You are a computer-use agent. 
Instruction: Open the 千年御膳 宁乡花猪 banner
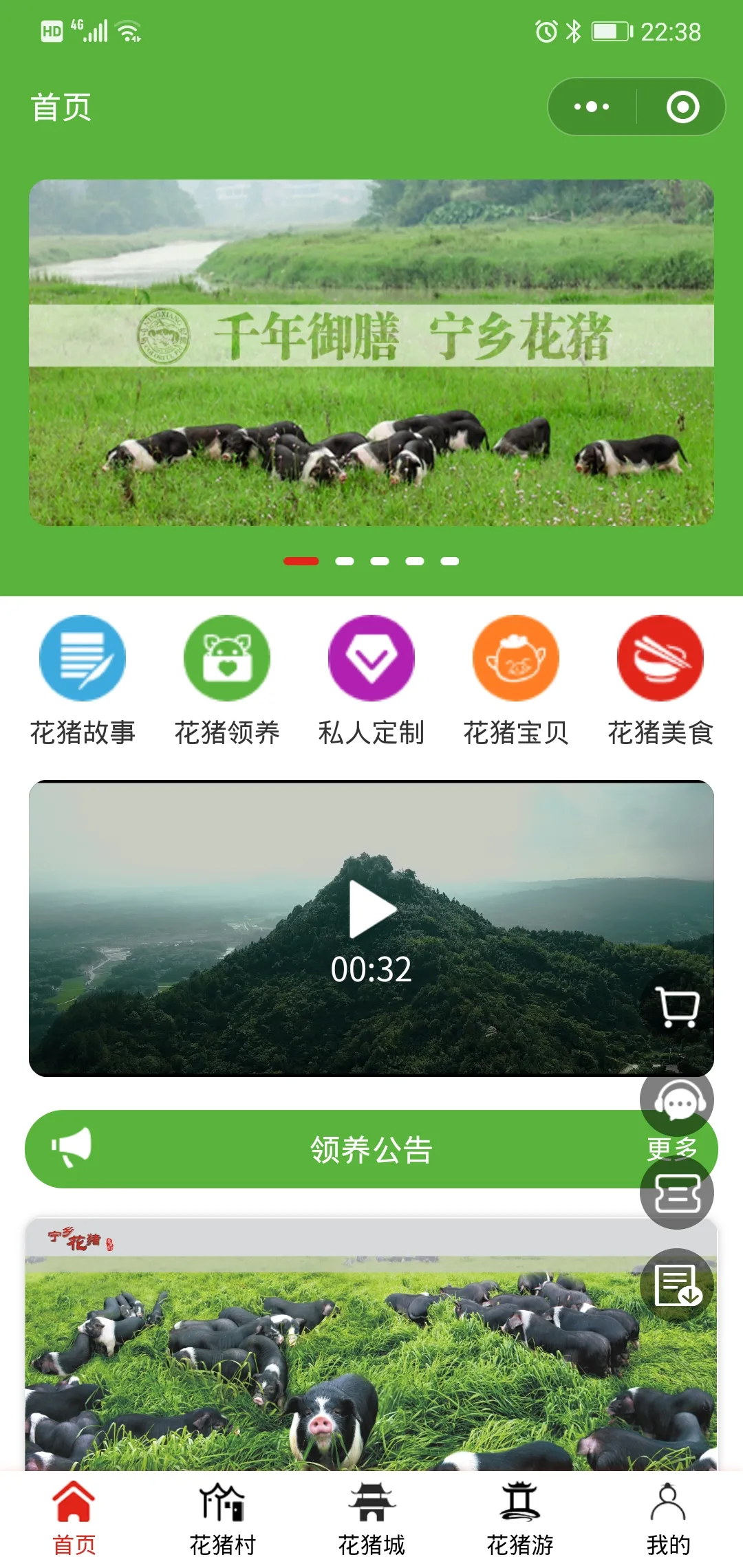(x=371, y=352)
